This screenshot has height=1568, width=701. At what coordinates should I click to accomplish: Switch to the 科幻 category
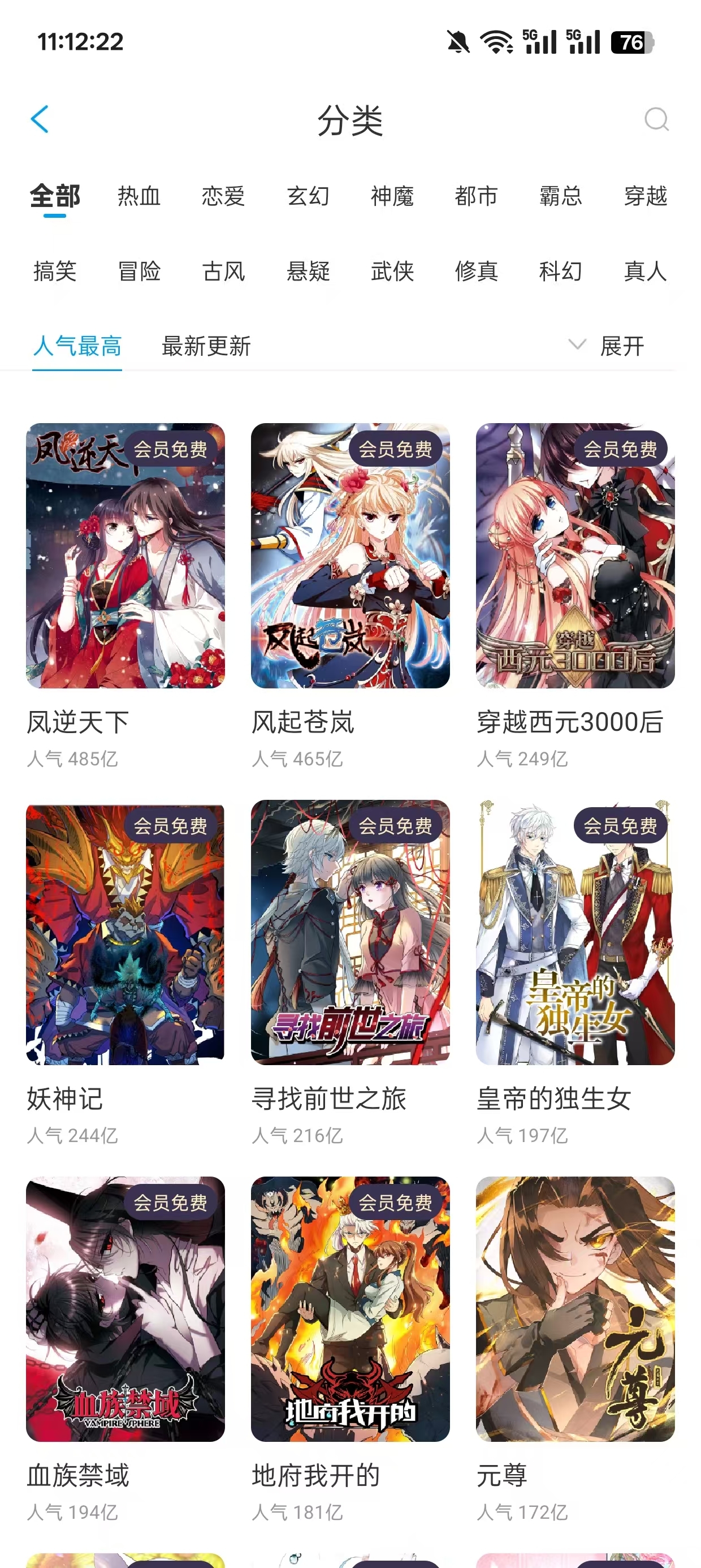pos(561,272)
